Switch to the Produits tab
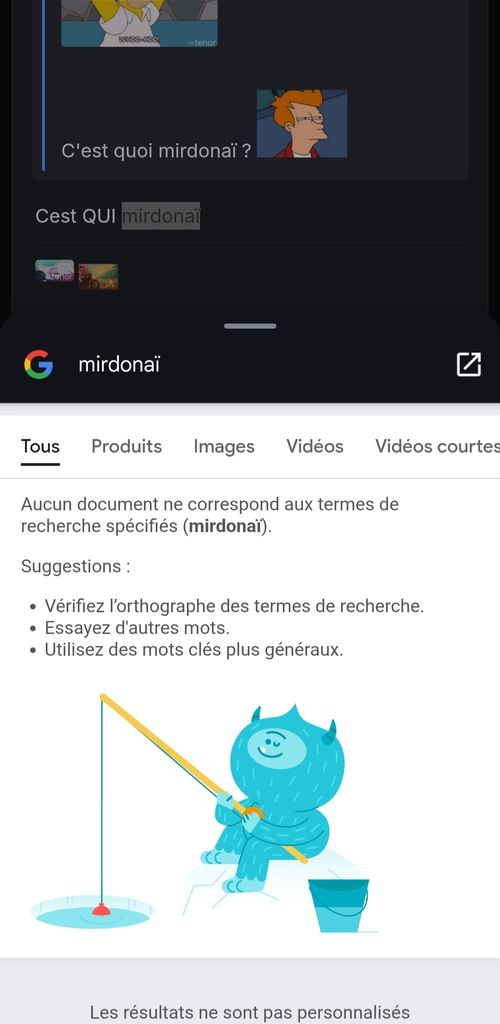The height and width of the screenshot is (1024, 500). tap(127, 446)
